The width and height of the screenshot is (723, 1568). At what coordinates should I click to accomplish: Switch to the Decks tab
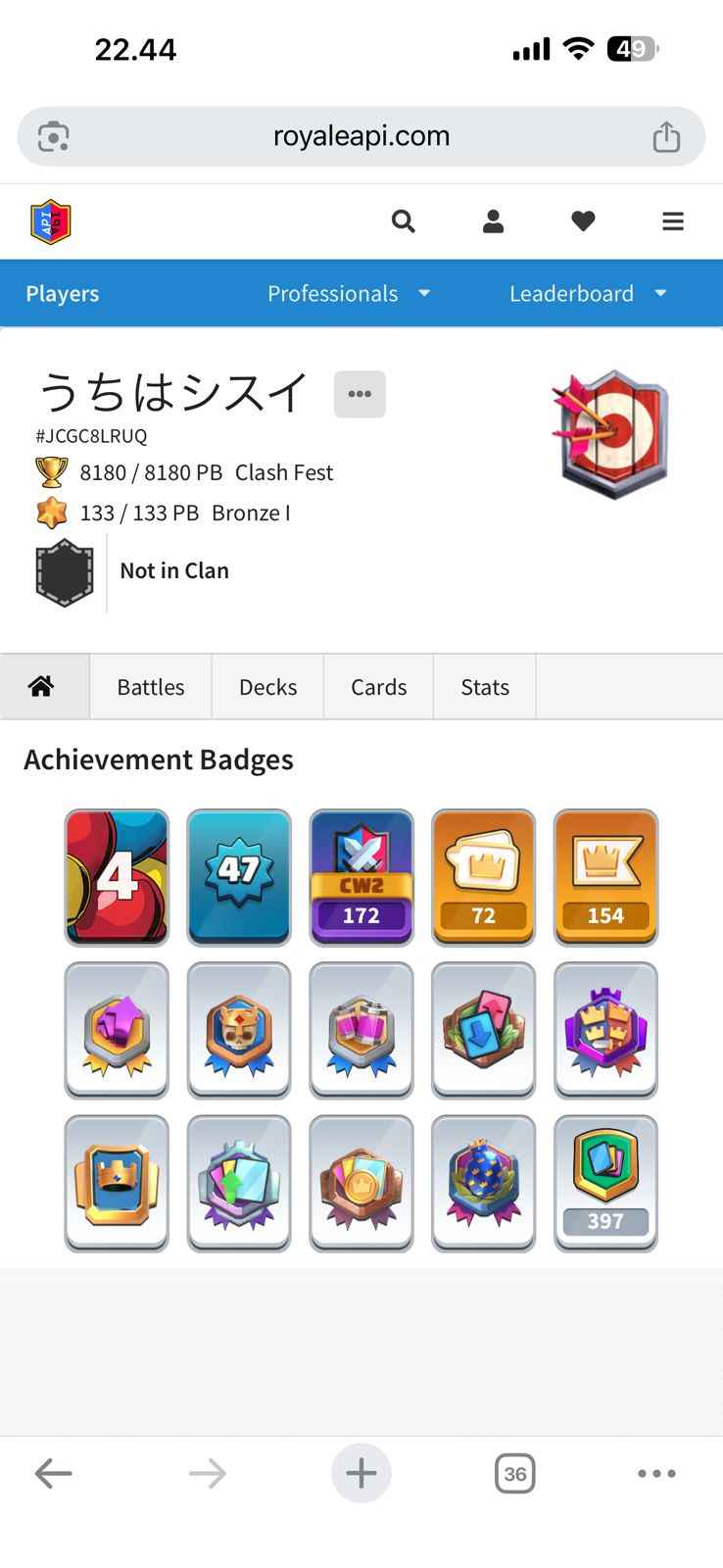pyautogui.click(x=267, y=687)
